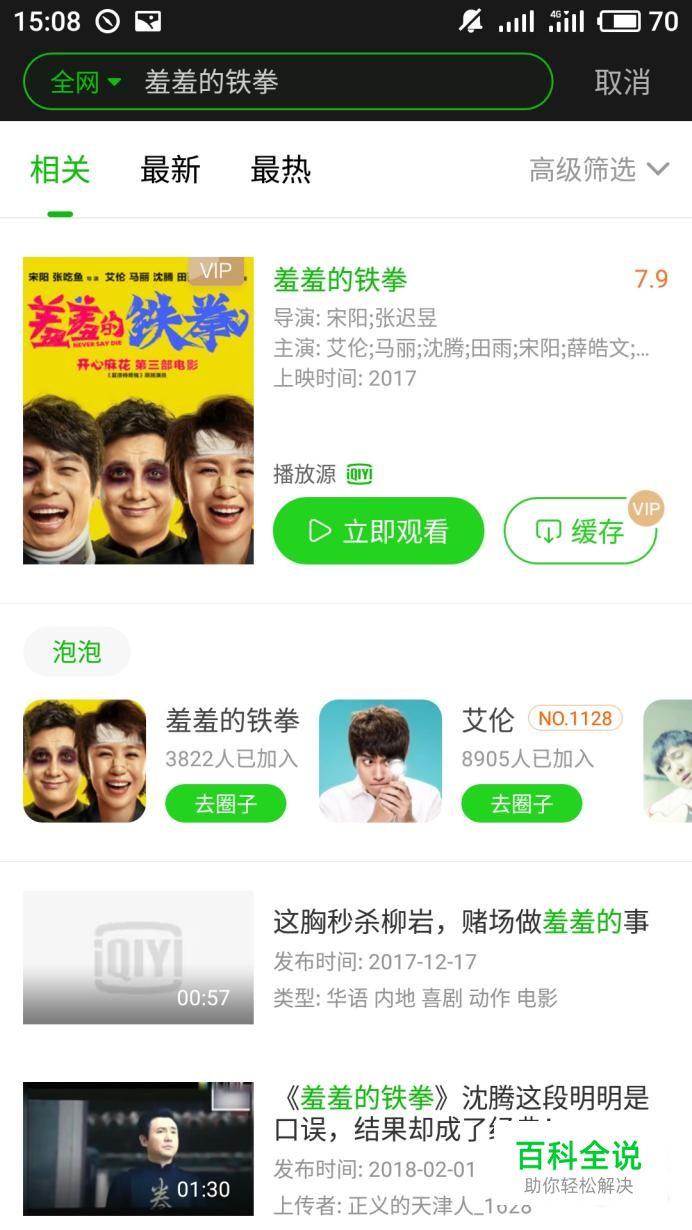Tap the search field with 羞羞的铁拳

pyautogui.click(x=330, y=82)
